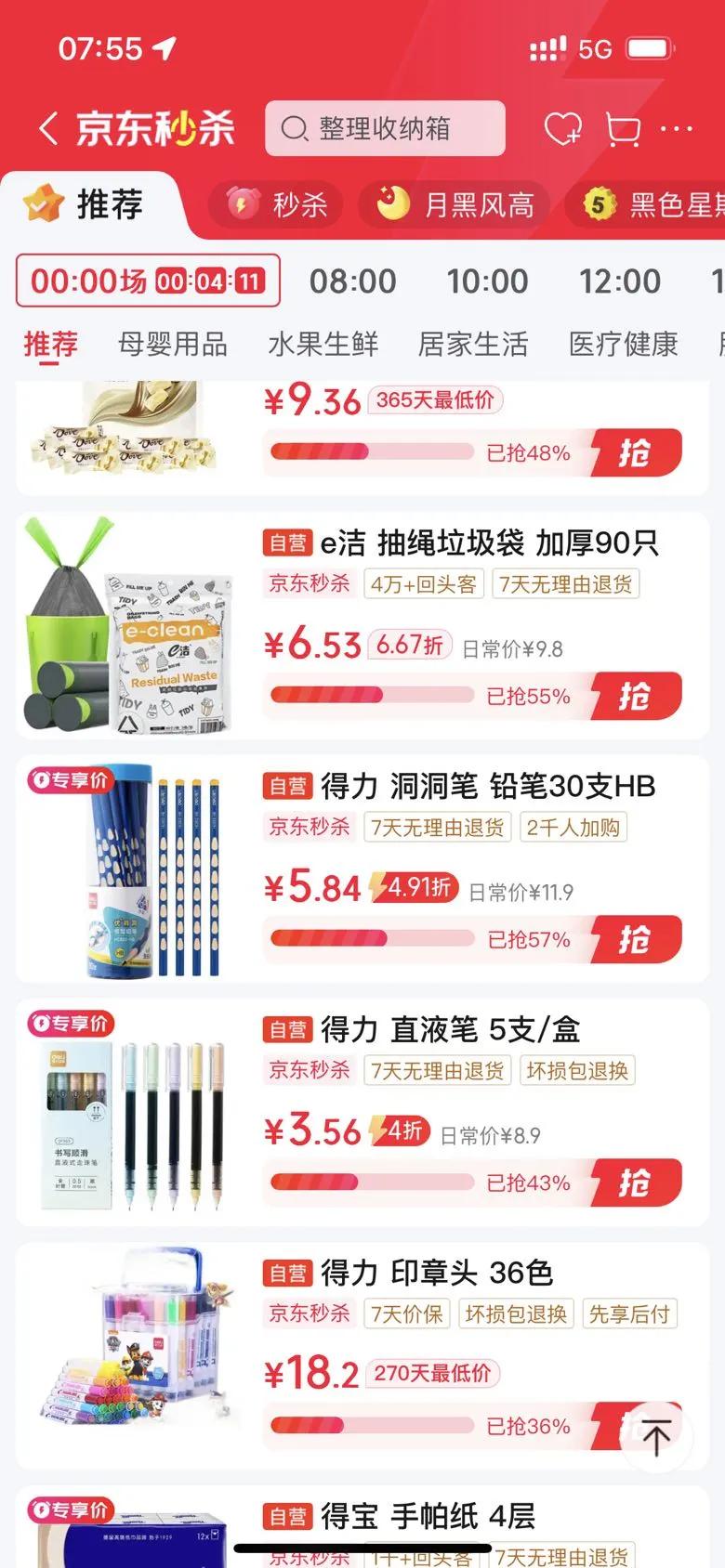
Task: Switch to the 月黑风高 tab
Action: pyautogui.click(x=456, y=203)
